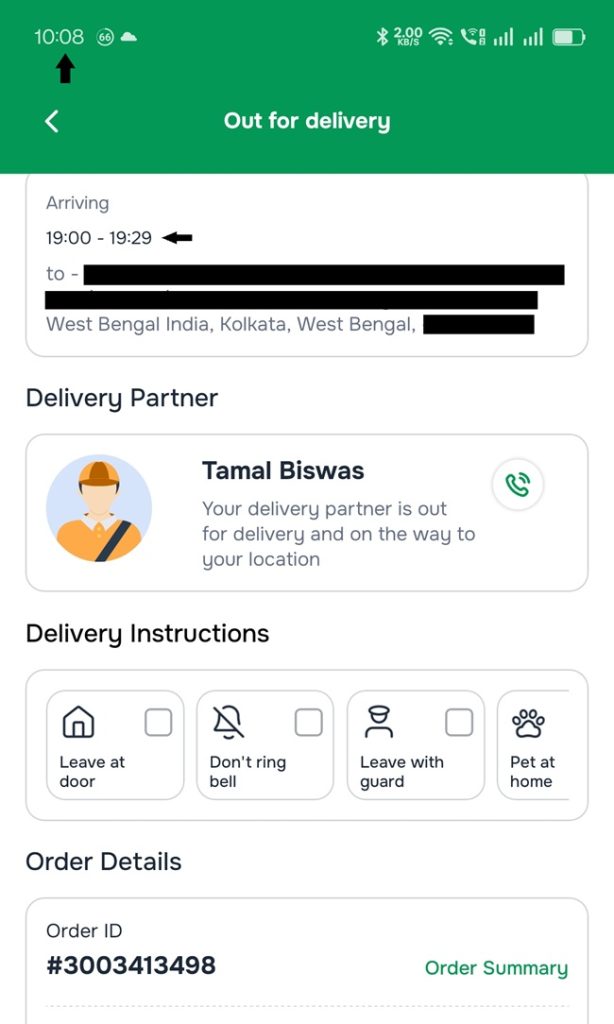
Task: Check the Leave at door option
Action: pyautogui.click(x=158, y=722)
